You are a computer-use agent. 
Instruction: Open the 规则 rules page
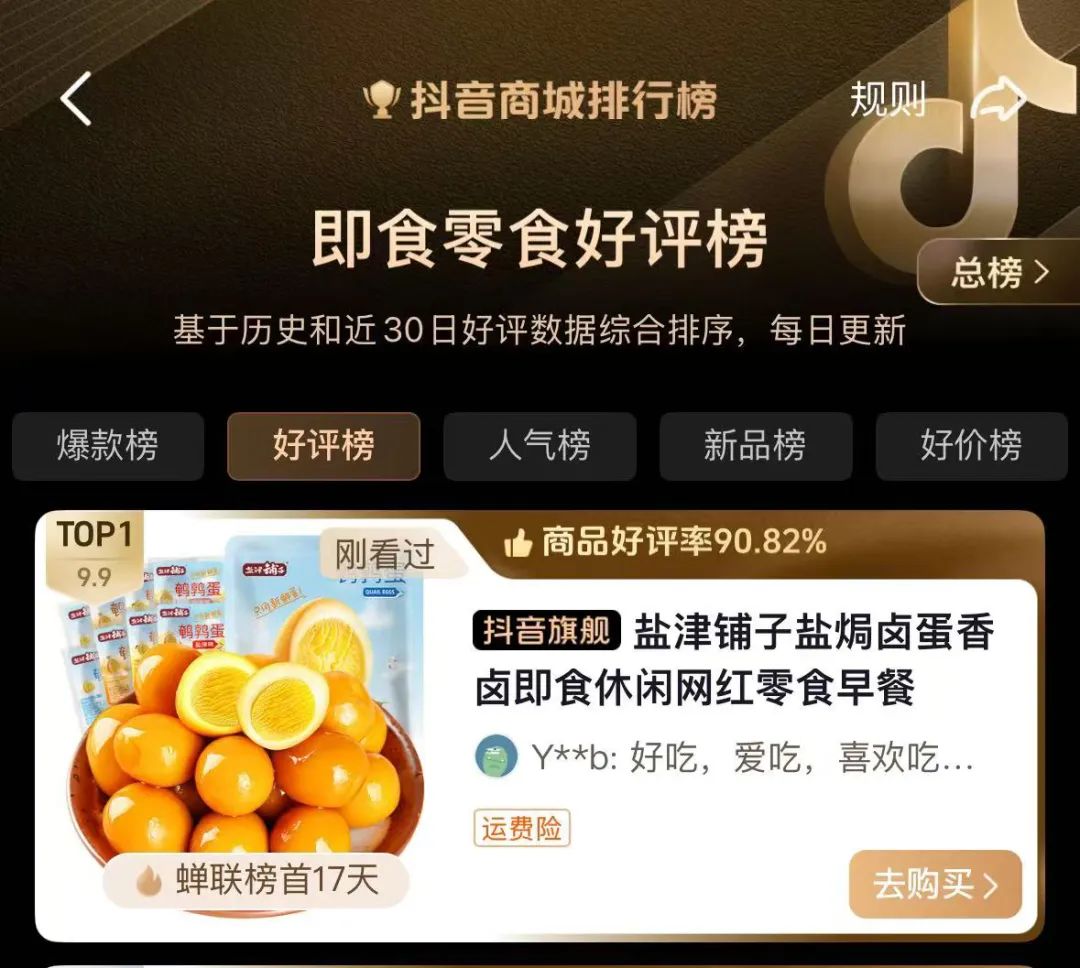click(x=887, y=100)
